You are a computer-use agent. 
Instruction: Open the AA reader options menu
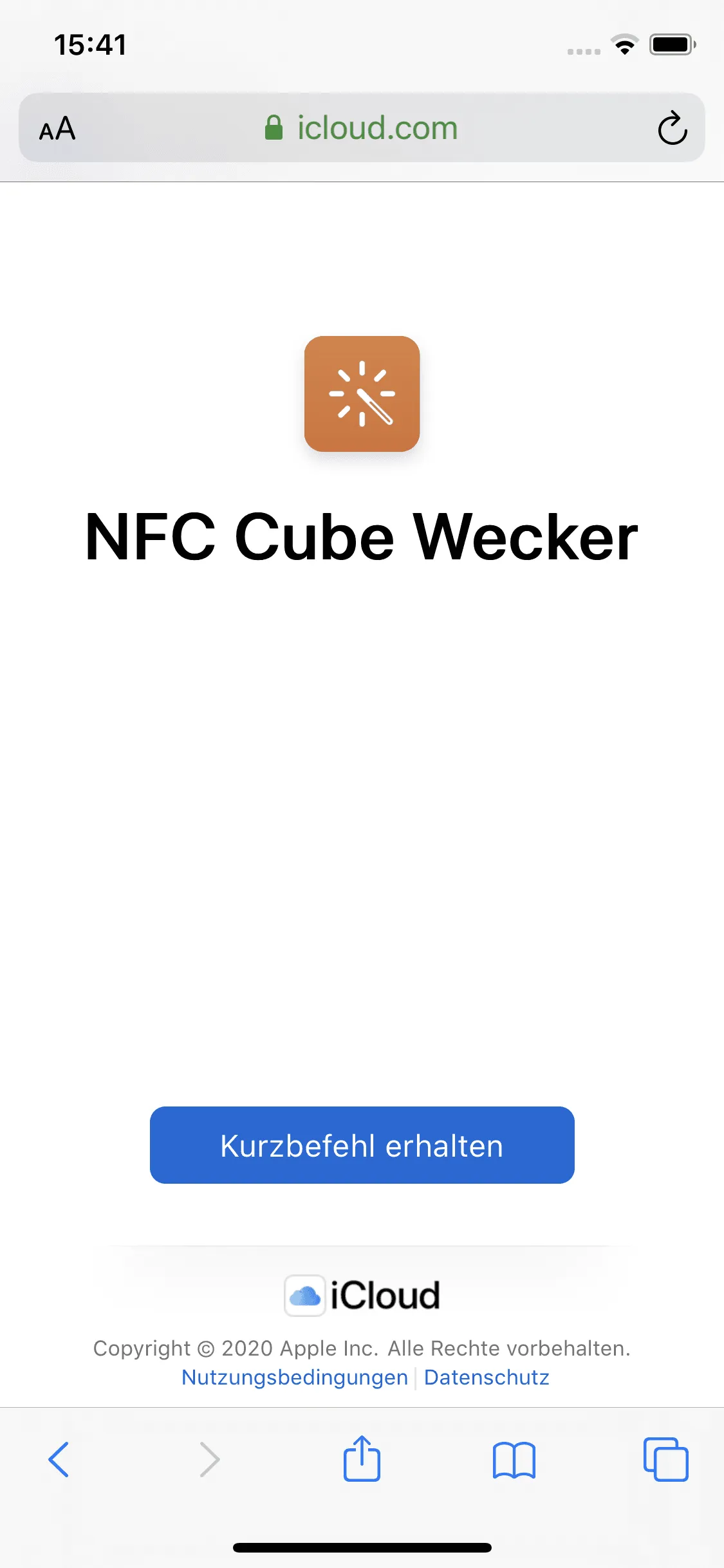pos(57,128)
